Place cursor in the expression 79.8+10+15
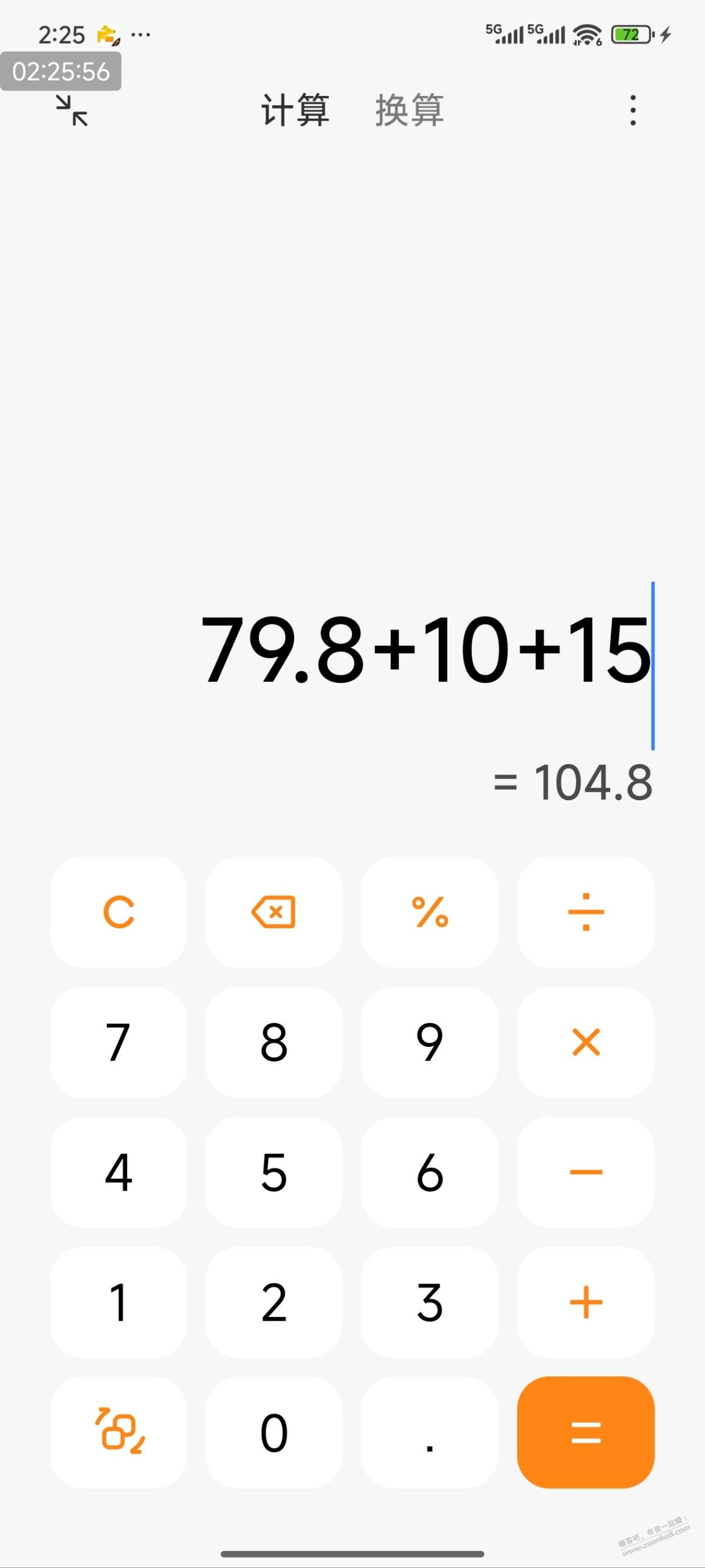Image resolution: width=705 pixels, height=1568 pixels. click(x=426, y=649)
